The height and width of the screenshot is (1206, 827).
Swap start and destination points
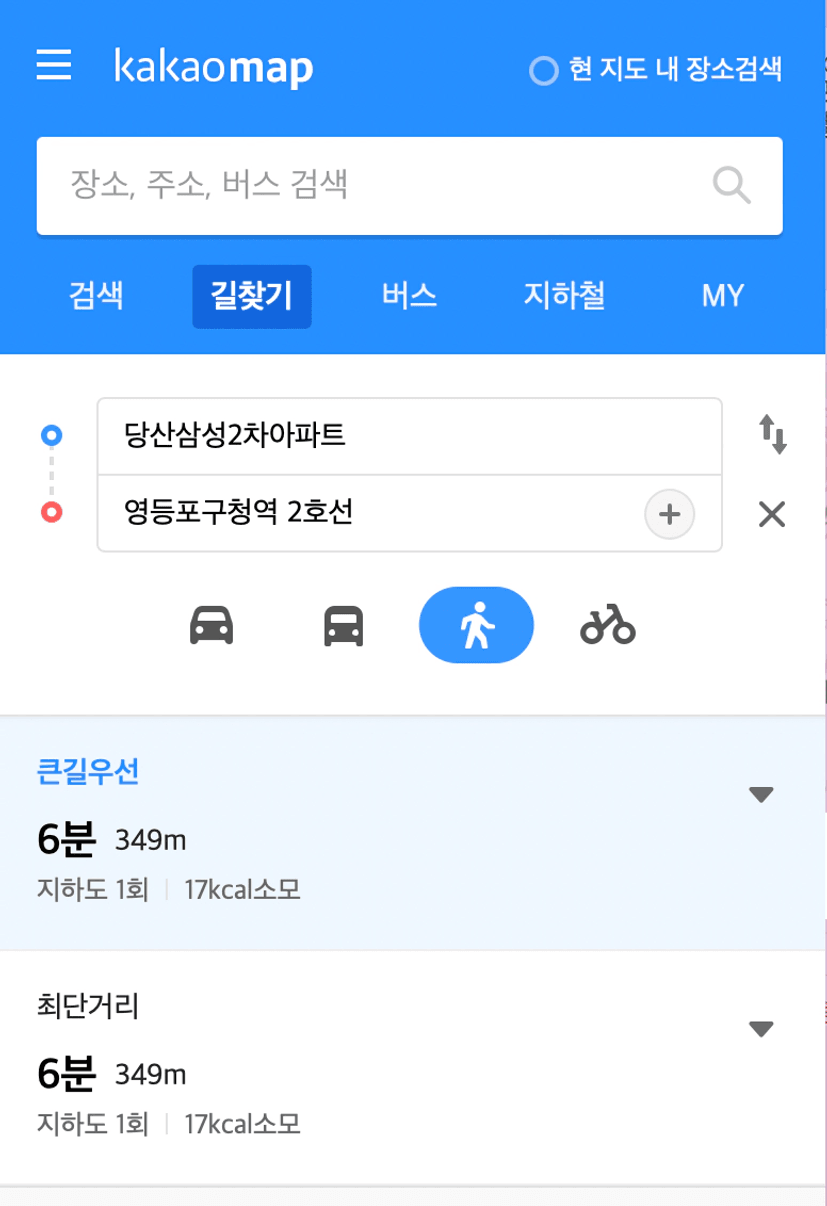pyautogui.click(x=772, y=435)
